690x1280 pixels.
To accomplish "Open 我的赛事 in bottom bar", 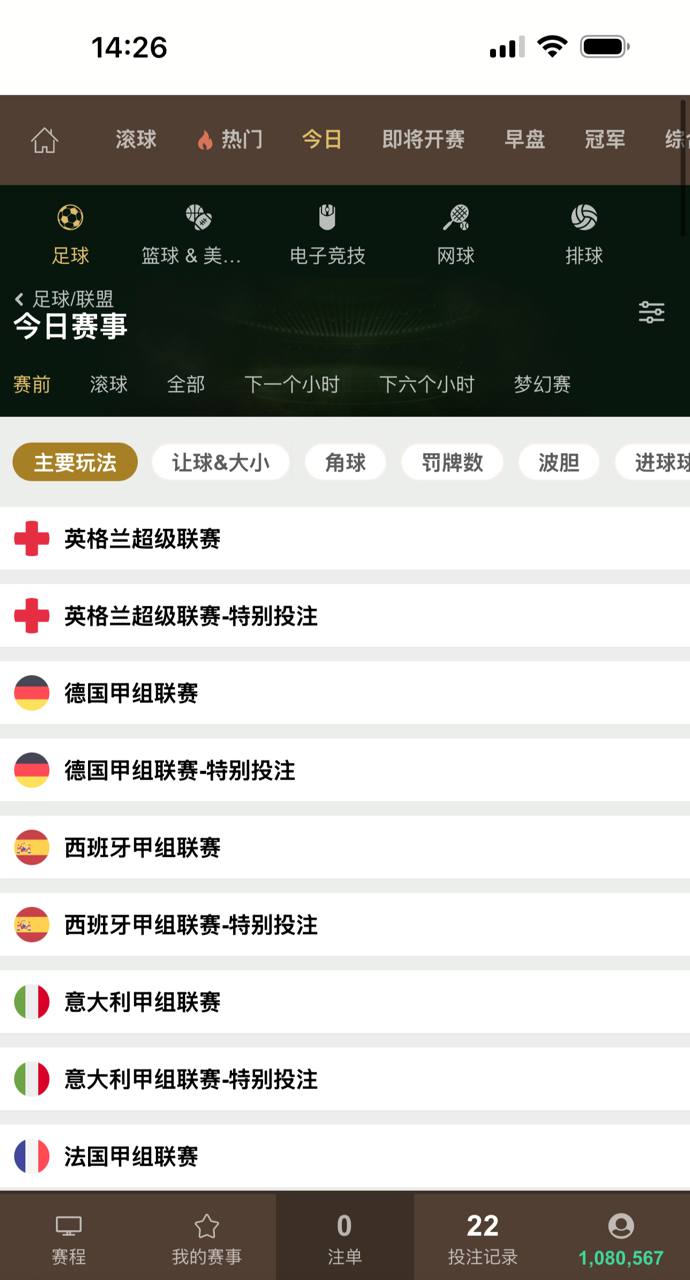I will [207, 1238].
